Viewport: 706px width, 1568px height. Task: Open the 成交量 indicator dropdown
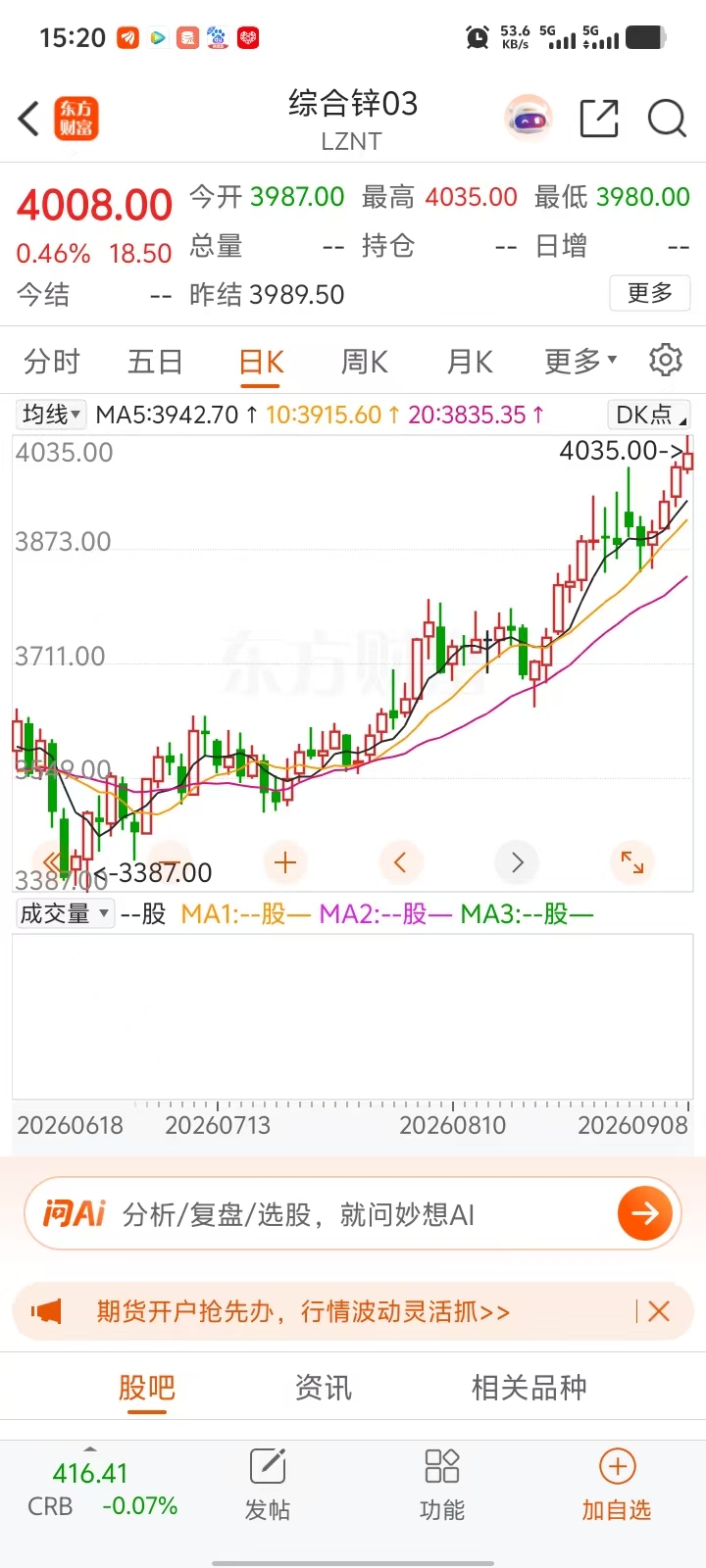[65, 914]
